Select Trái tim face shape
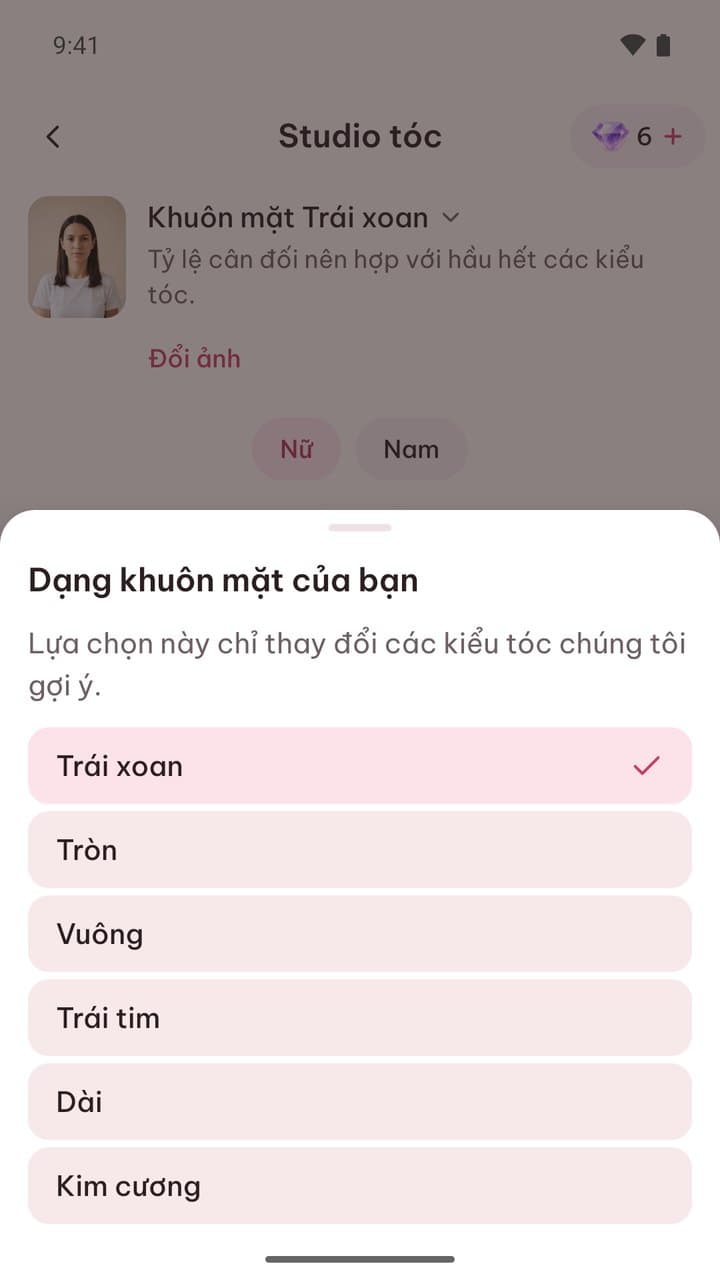Viewport: 720px width, 1280px height. [x=360, y=1018]
